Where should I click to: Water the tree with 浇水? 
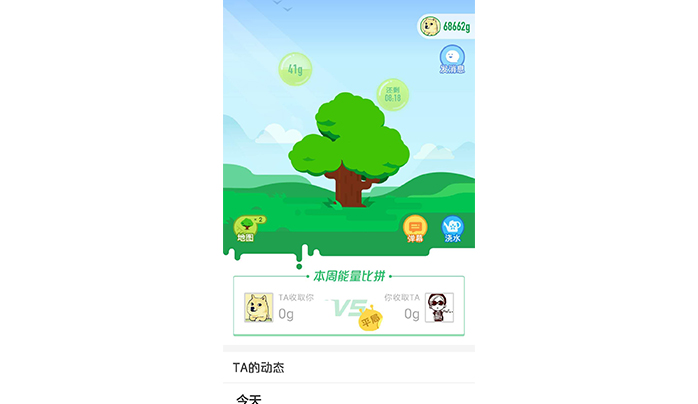click(x=453, y=229)
